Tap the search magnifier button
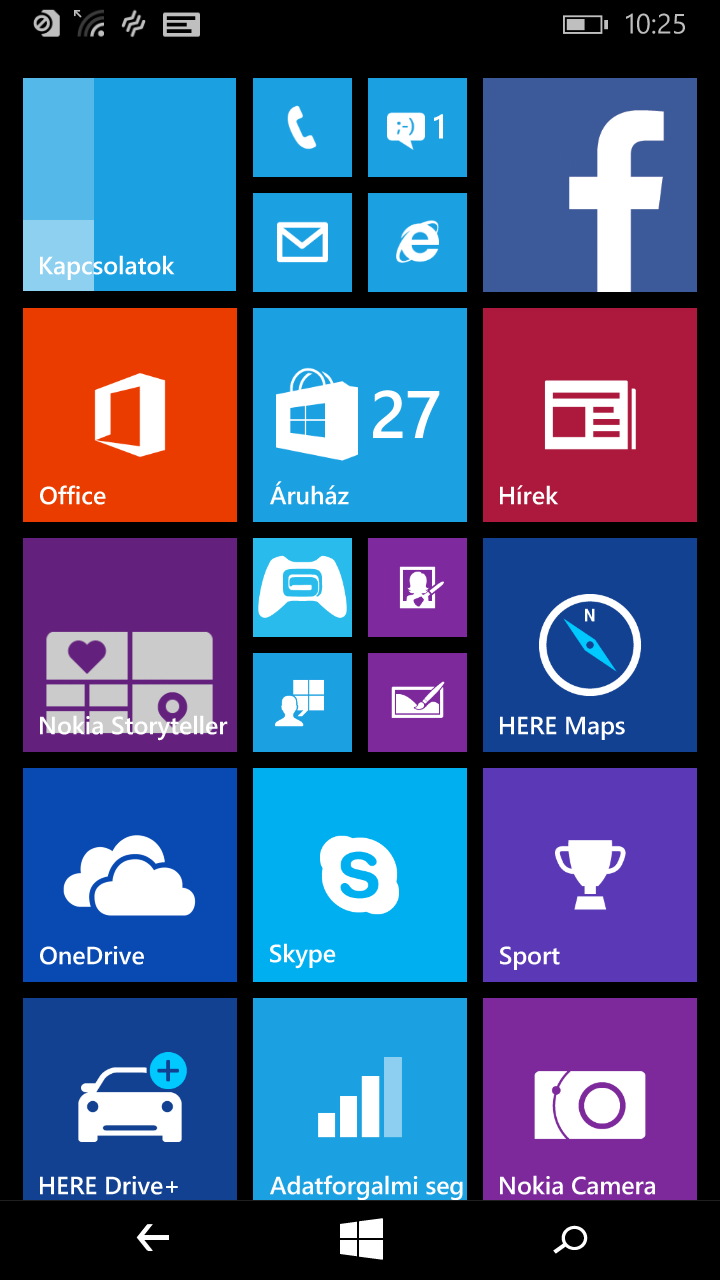720x1280 pixels. (570, 1240)
